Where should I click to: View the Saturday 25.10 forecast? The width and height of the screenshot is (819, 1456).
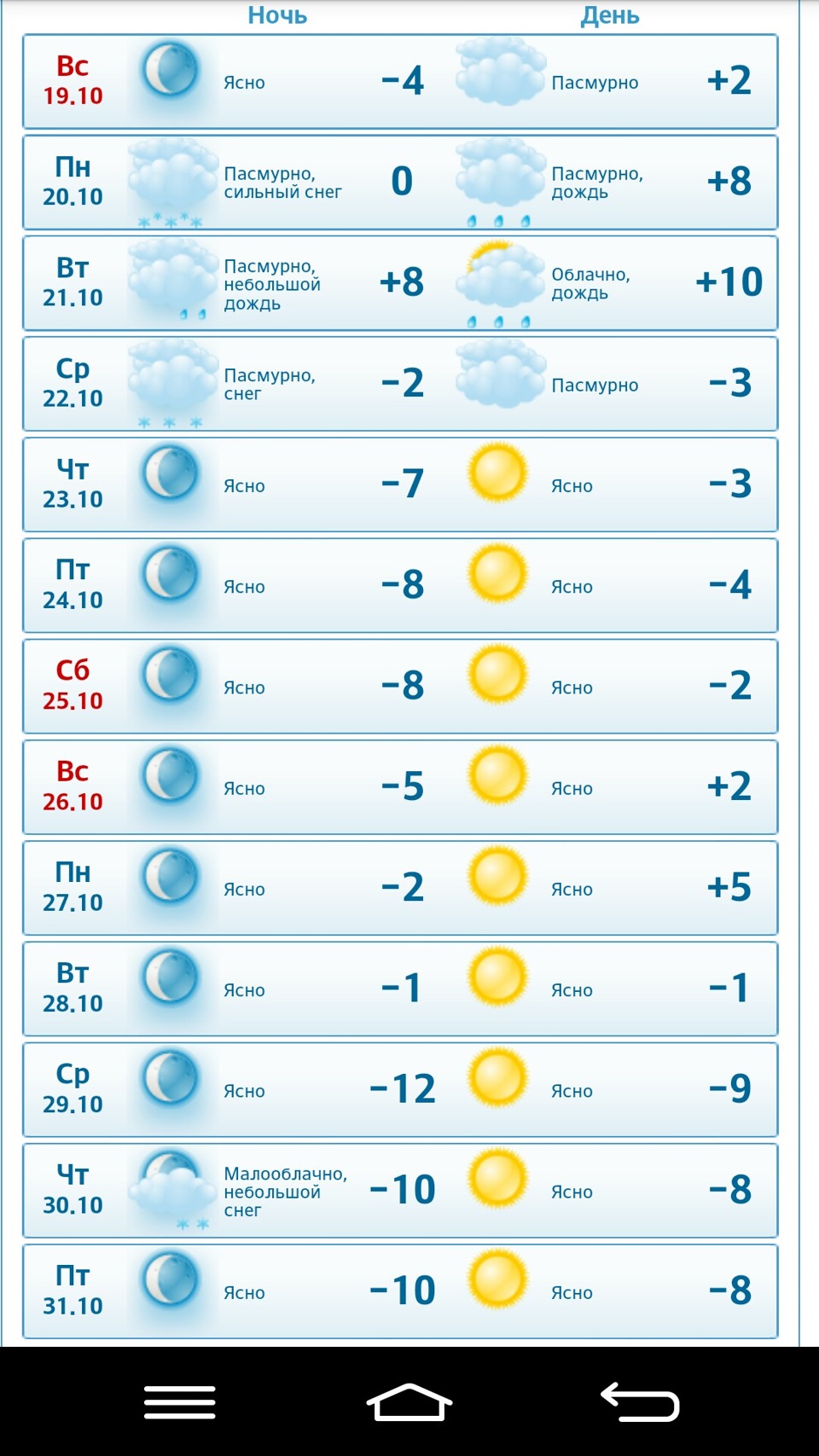coord(399,687)
